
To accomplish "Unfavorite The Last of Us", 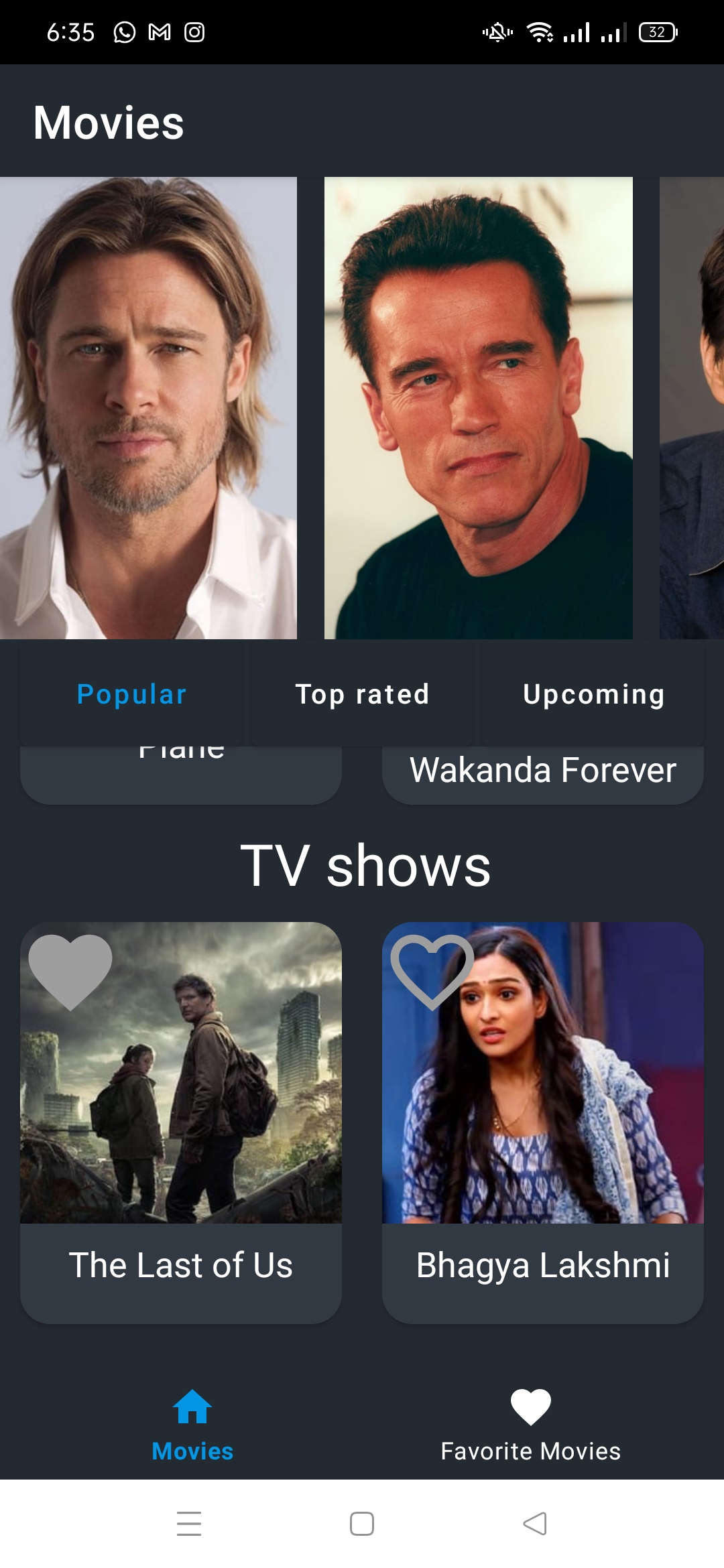I will 70,970.
